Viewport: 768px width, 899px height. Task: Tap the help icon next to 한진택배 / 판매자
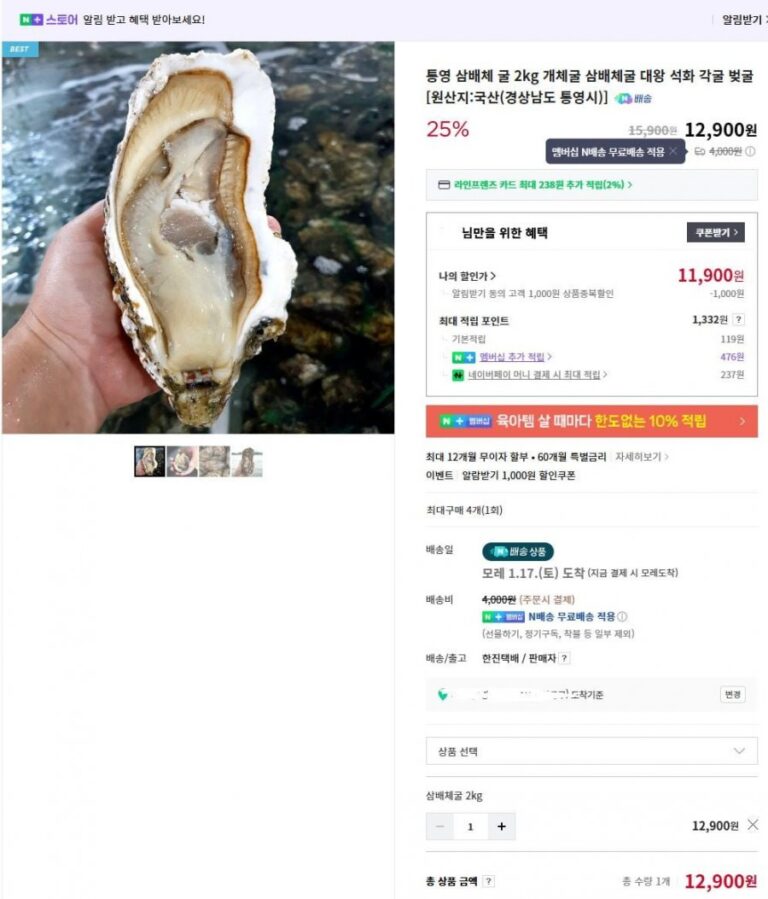(x=564, y=658)
